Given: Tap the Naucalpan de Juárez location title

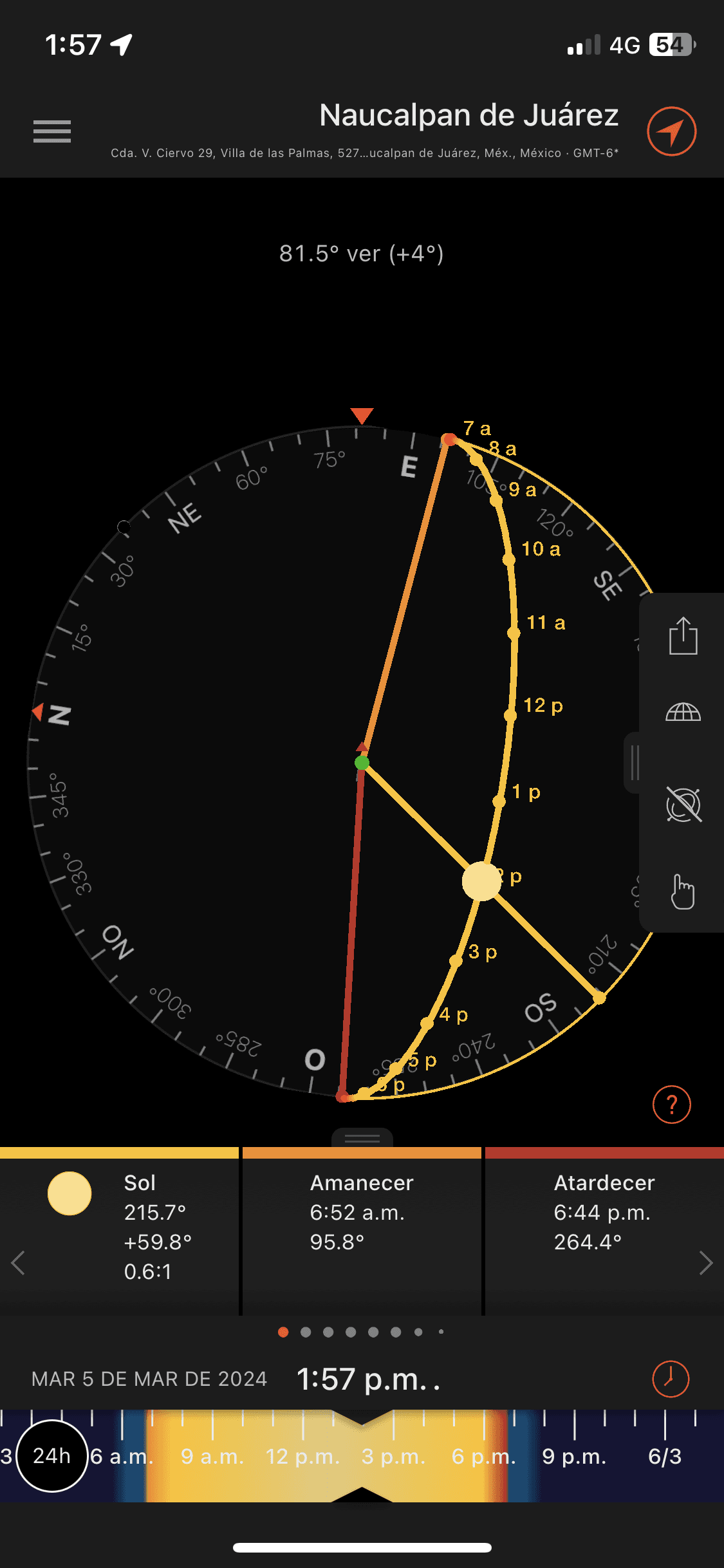Looking at the screenshot, I should (x=469, y=116).
